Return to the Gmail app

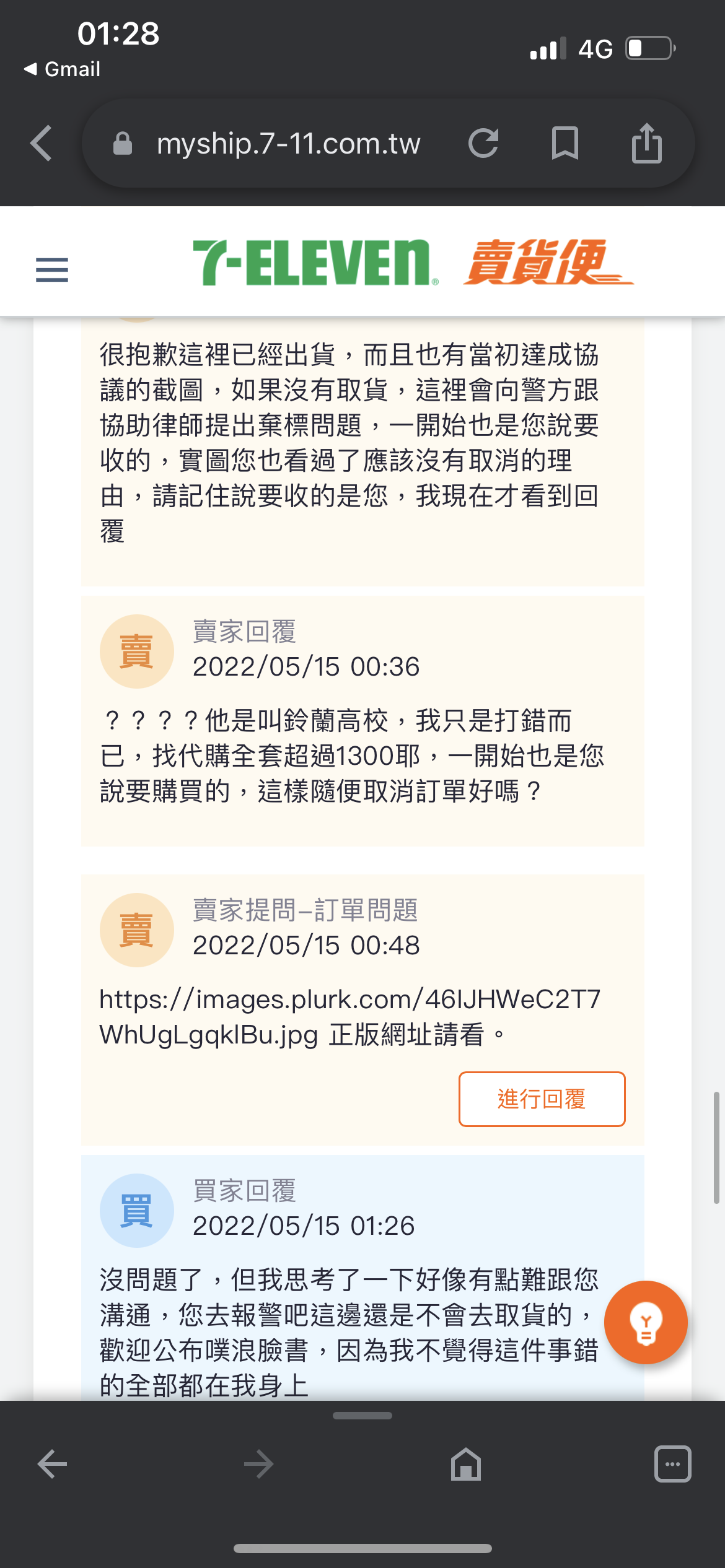pos(62,69)
